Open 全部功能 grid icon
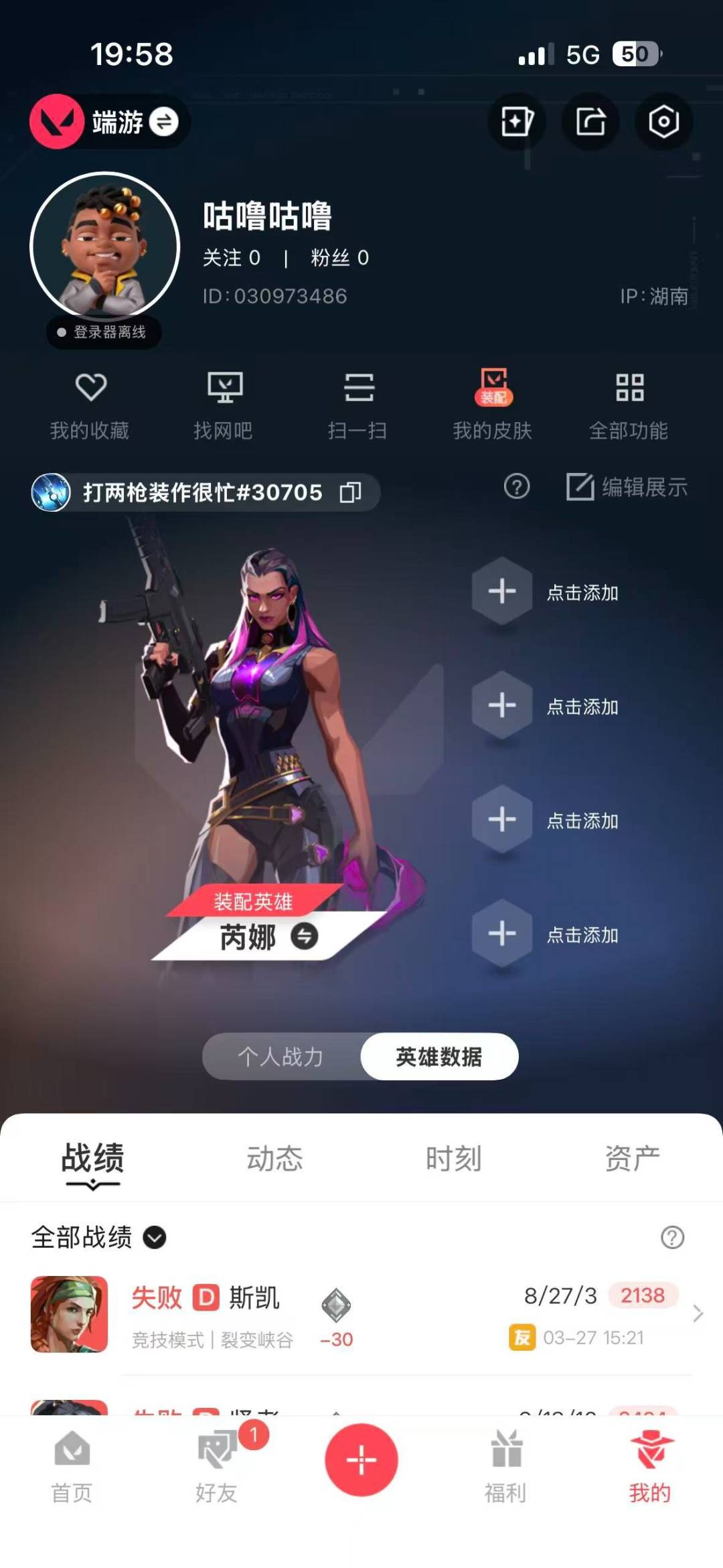The image size is (723, 1568). click(629, 402)
